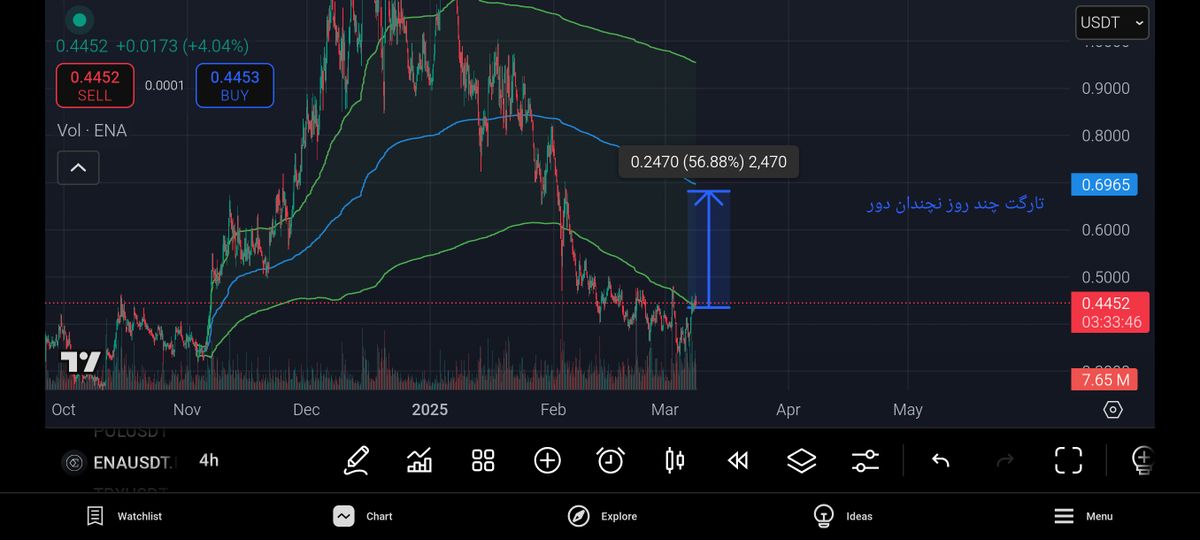Tap the plus circle add icon
The width and height of the screenshot is (1200, 540).
pyautogui.click(x=547, y=460)
